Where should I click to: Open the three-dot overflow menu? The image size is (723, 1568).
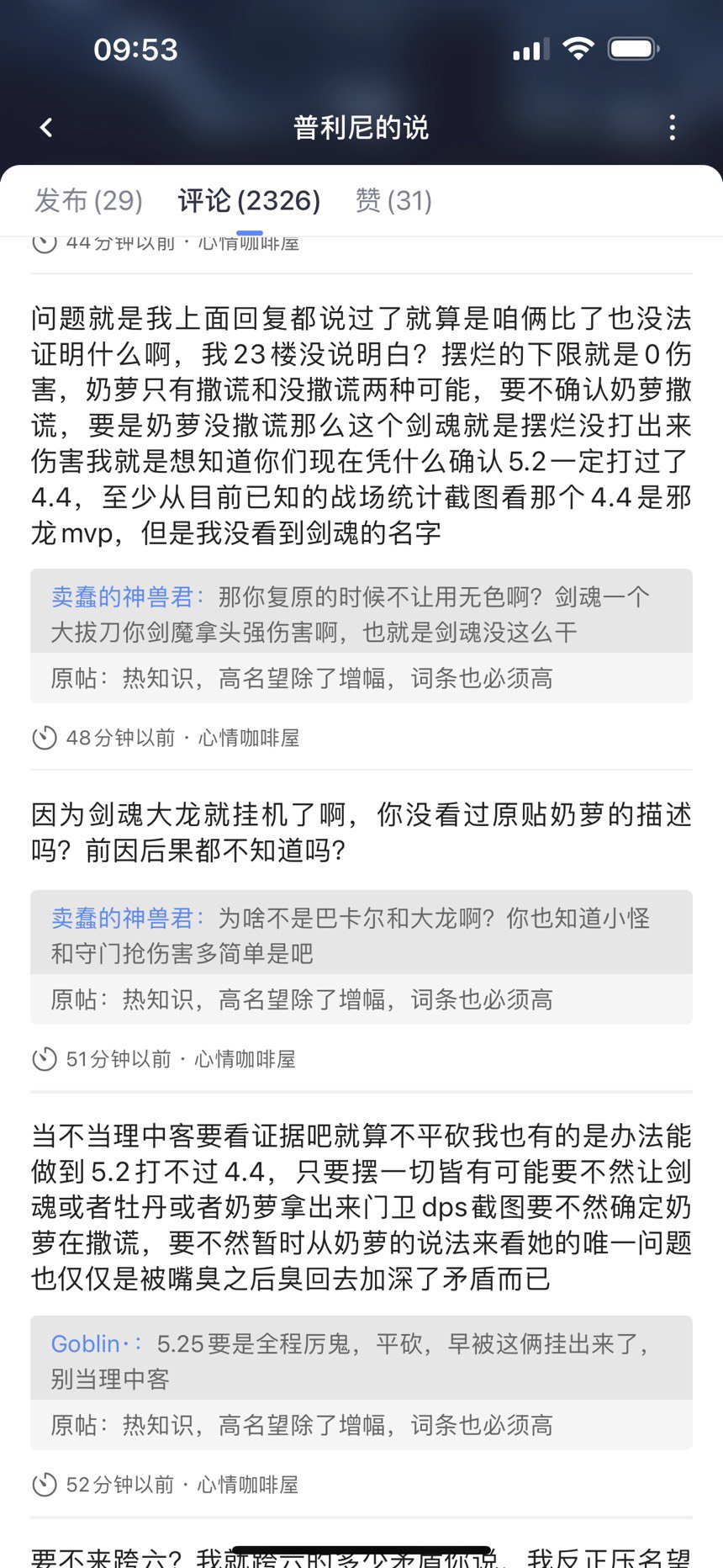point(672,126)
